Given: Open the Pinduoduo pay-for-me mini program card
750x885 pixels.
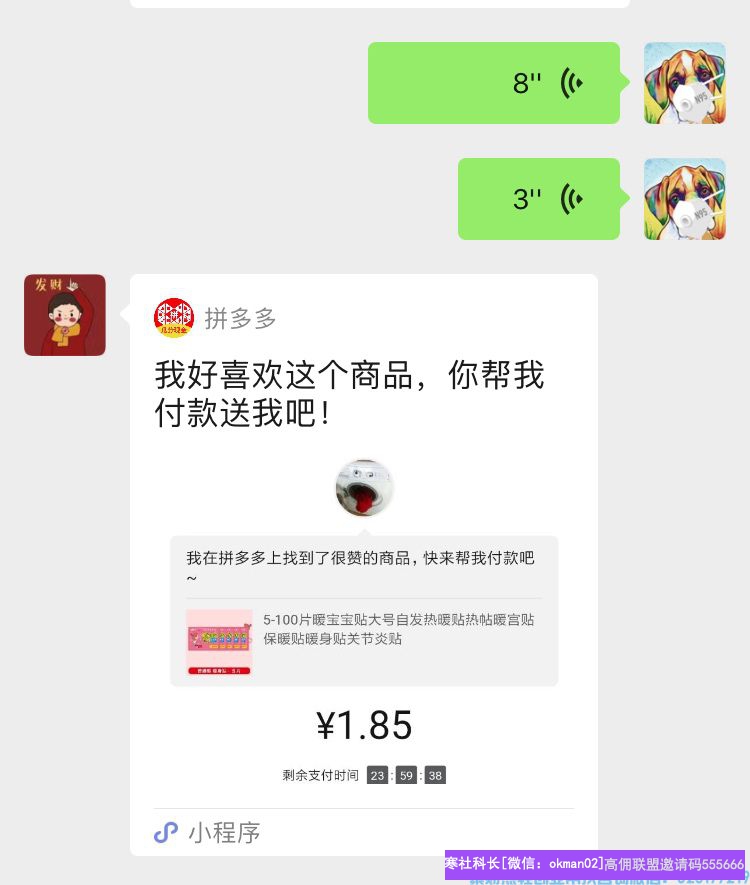Looking at the screenshot, I should click(x=364, y=560).
